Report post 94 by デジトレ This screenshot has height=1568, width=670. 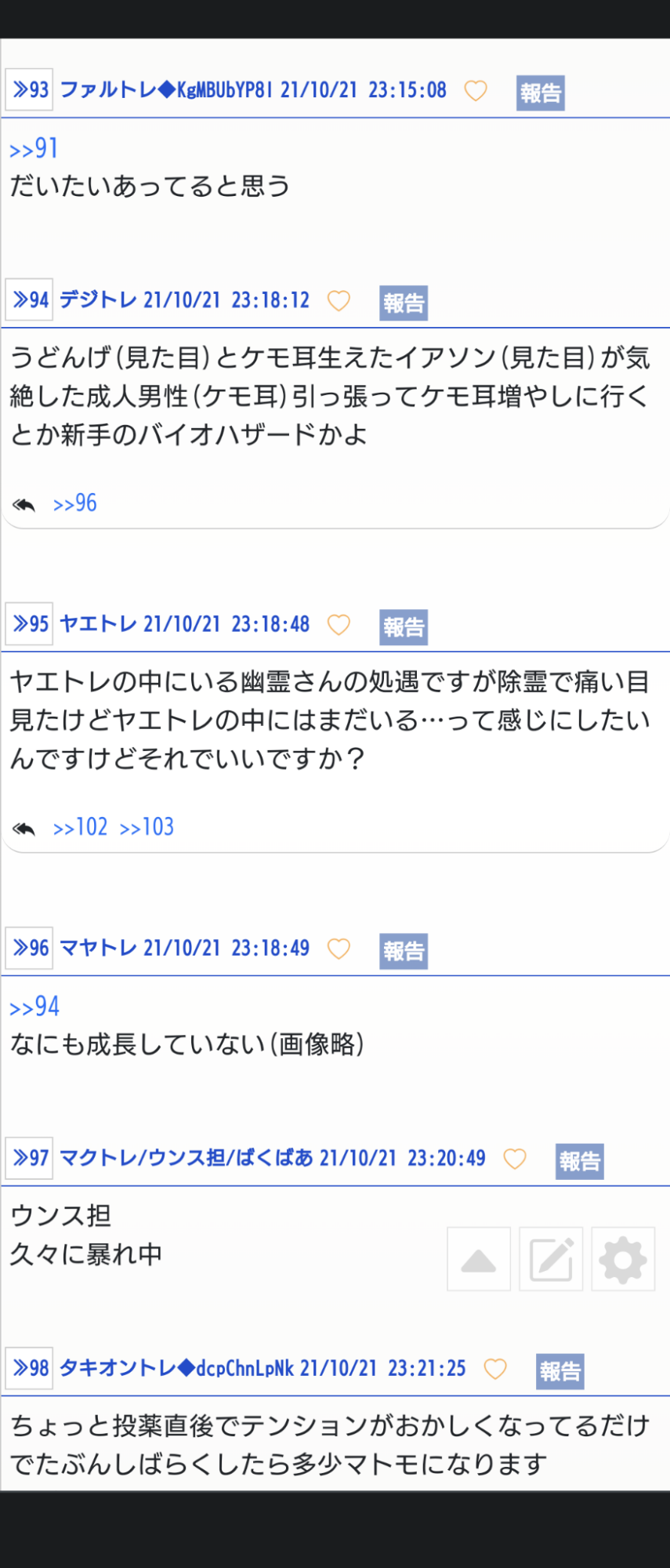[404, 303]
